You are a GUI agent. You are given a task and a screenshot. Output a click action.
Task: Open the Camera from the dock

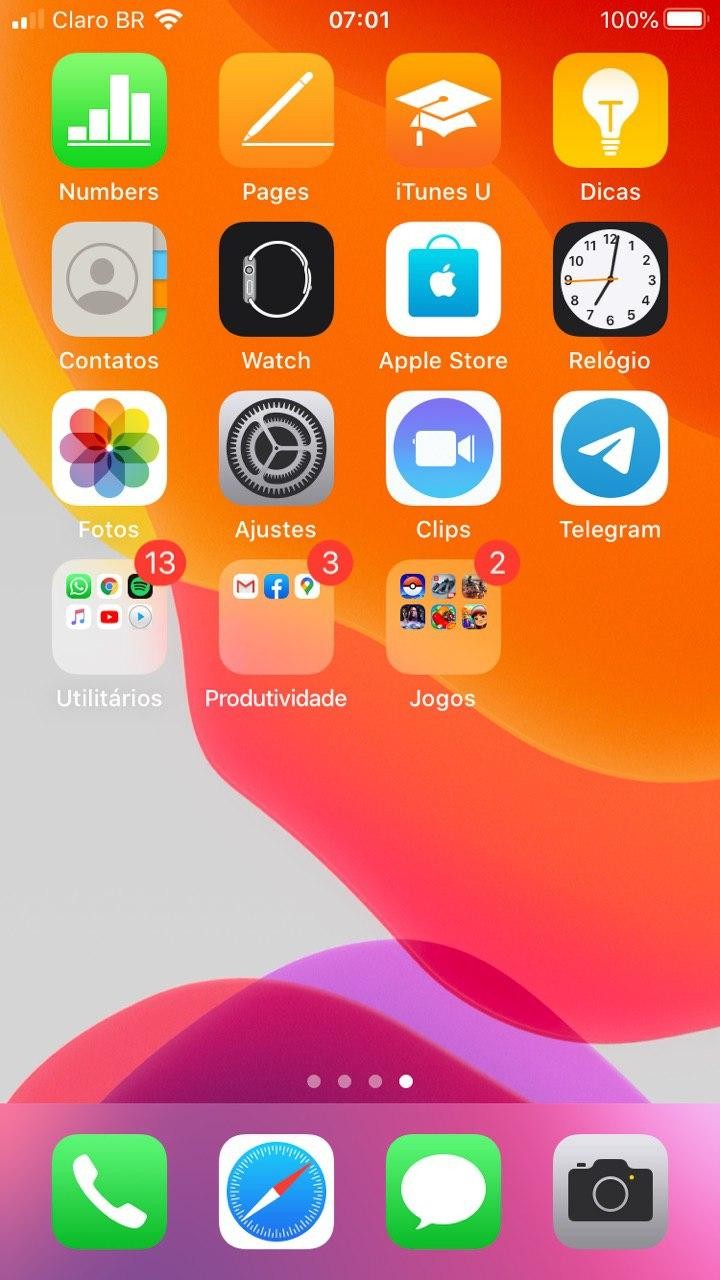[610, 1191]
